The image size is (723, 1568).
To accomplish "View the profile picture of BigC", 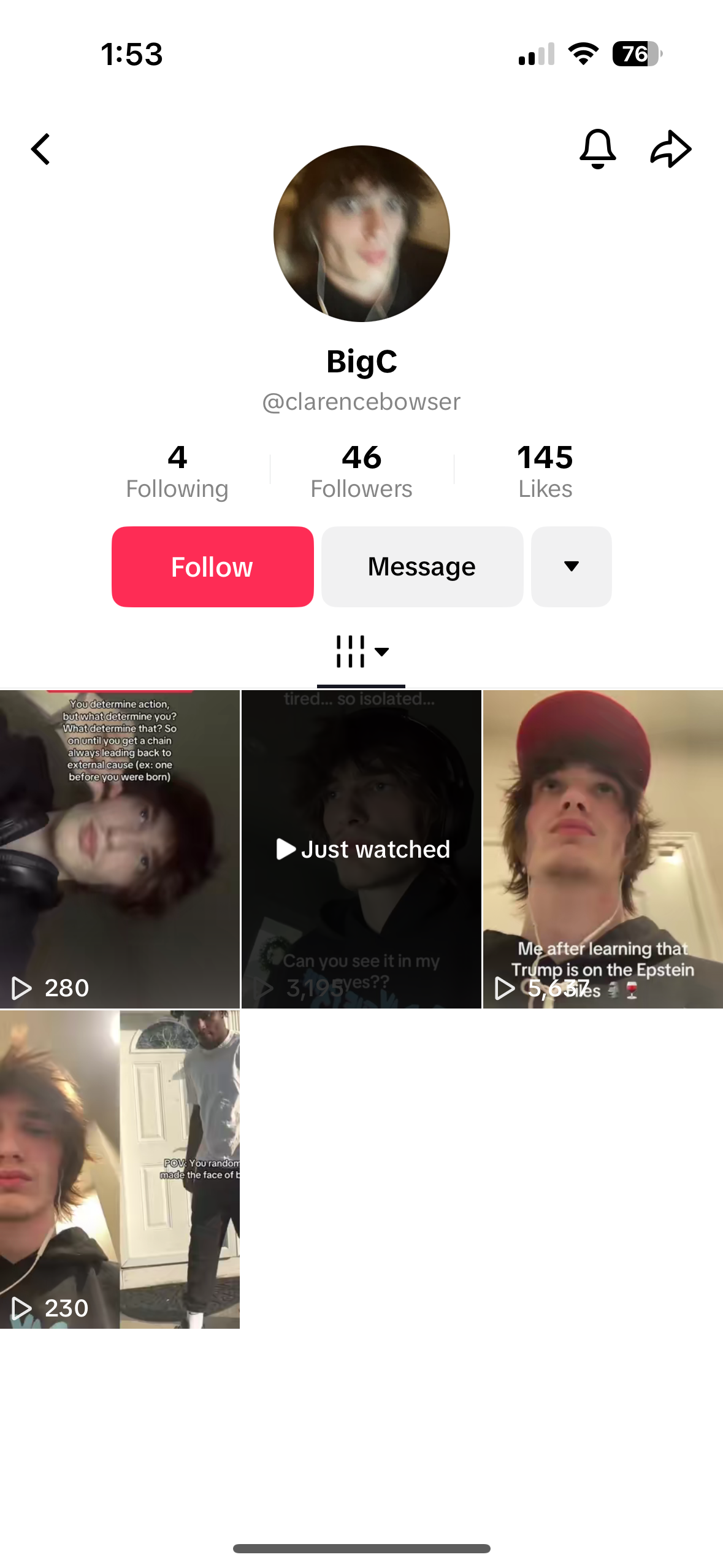I will coord(361,234).
